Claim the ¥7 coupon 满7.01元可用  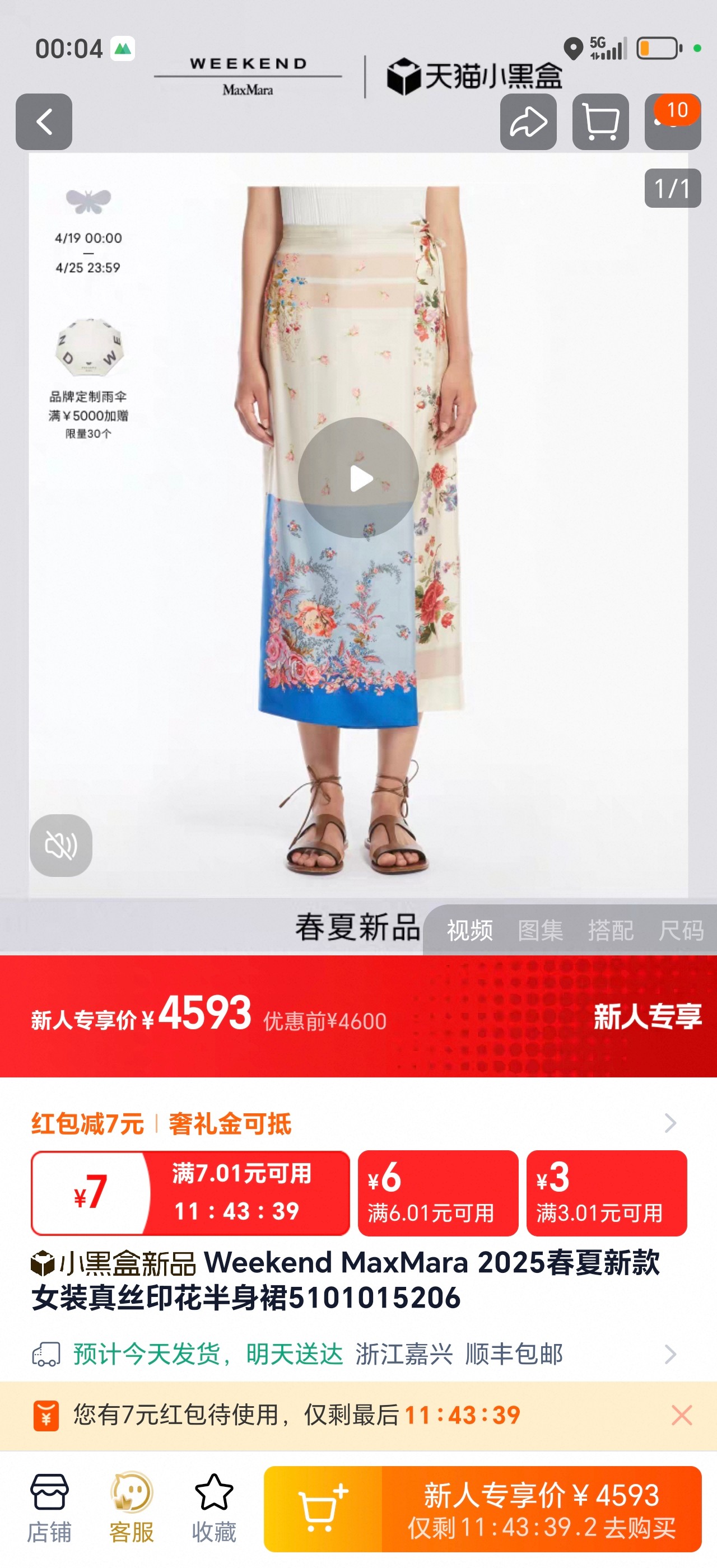click(190, 1193)
